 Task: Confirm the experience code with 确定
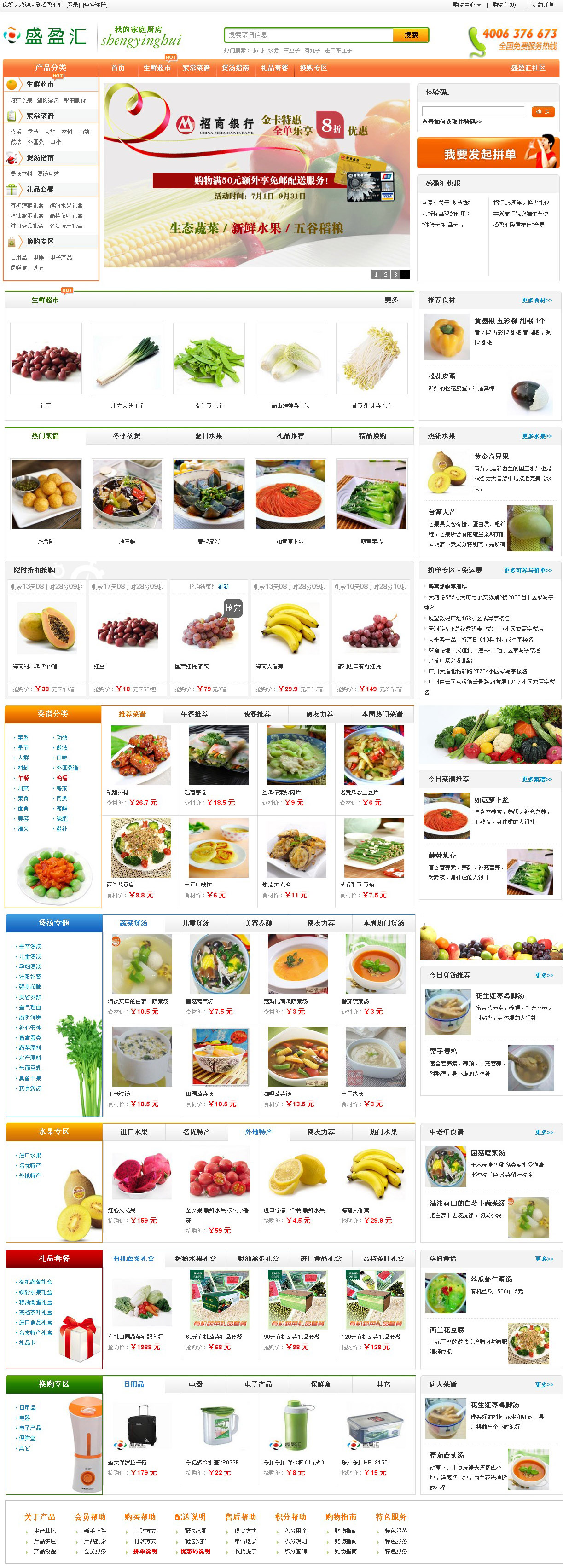pos(543,111)
